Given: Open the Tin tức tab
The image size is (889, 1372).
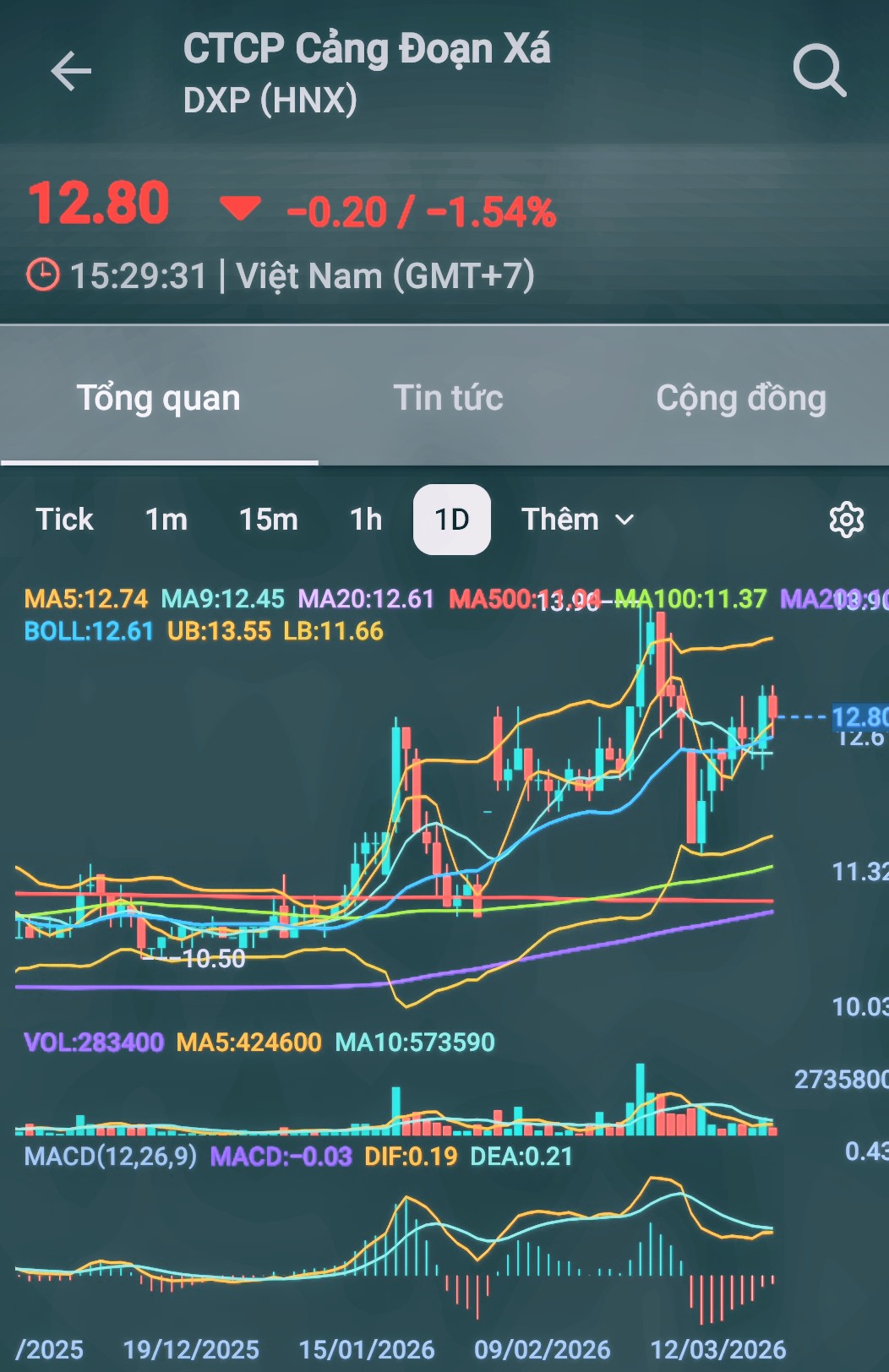Looking at the screenshot, I should [448, 398].
